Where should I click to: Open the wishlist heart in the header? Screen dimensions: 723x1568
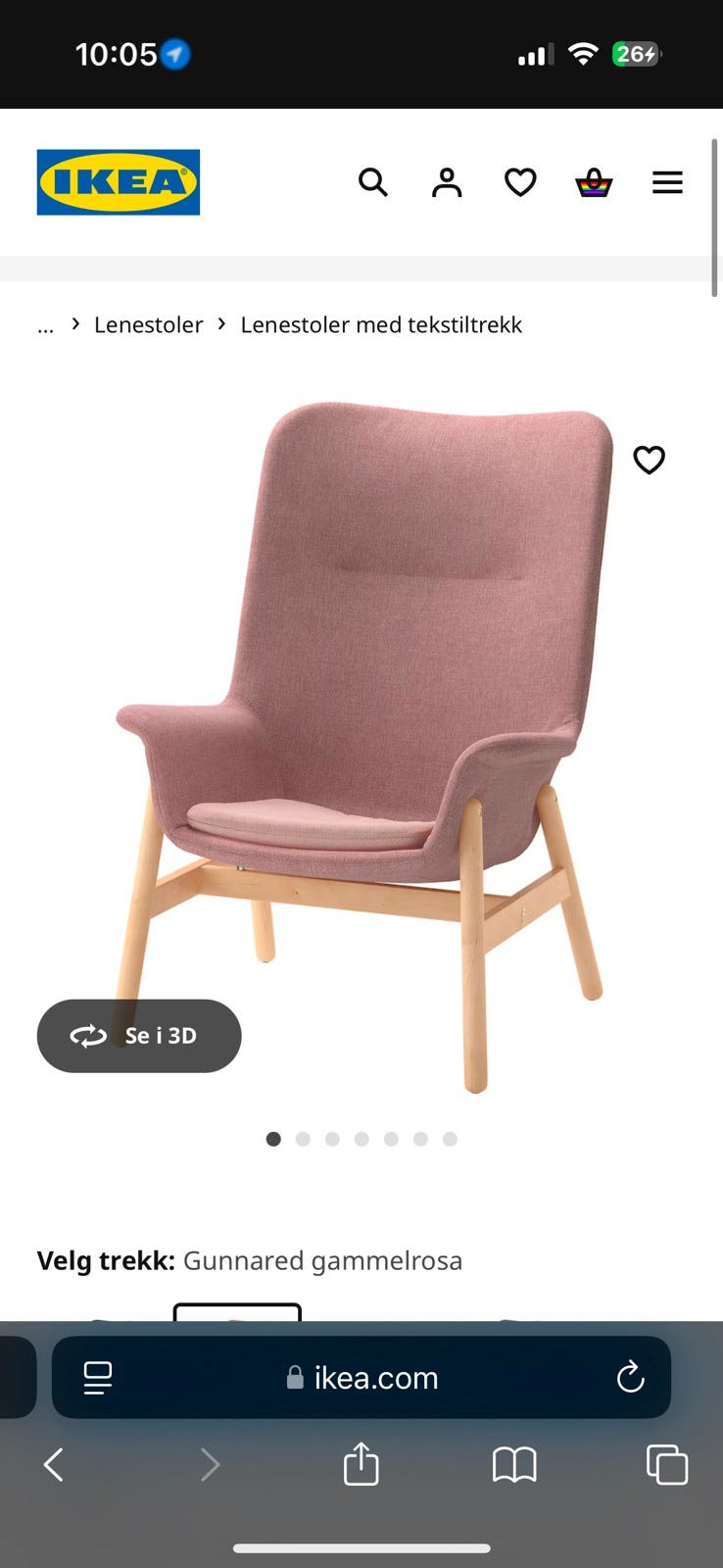(x=520, y=182)
